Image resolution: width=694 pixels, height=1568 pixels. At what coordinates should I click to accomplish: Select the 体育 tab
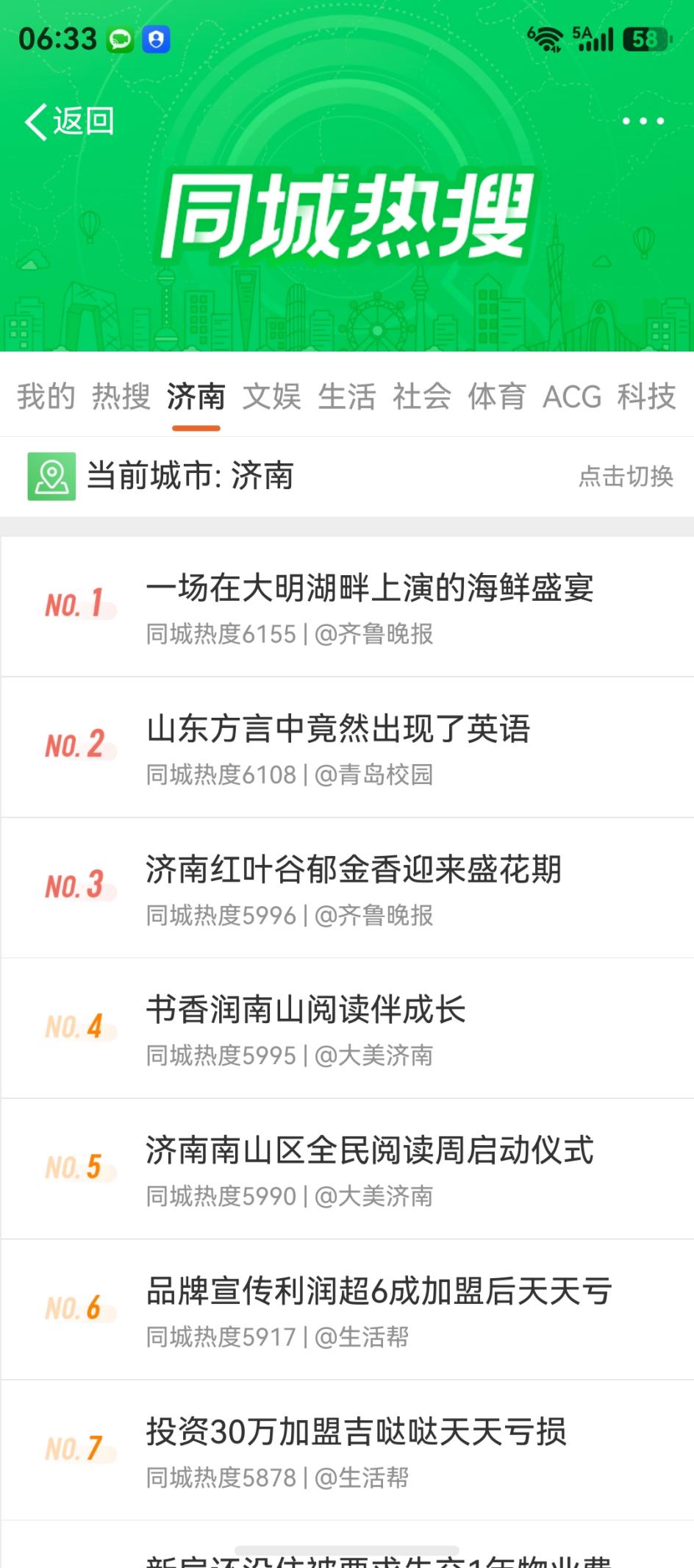click(x=496, y=396)
